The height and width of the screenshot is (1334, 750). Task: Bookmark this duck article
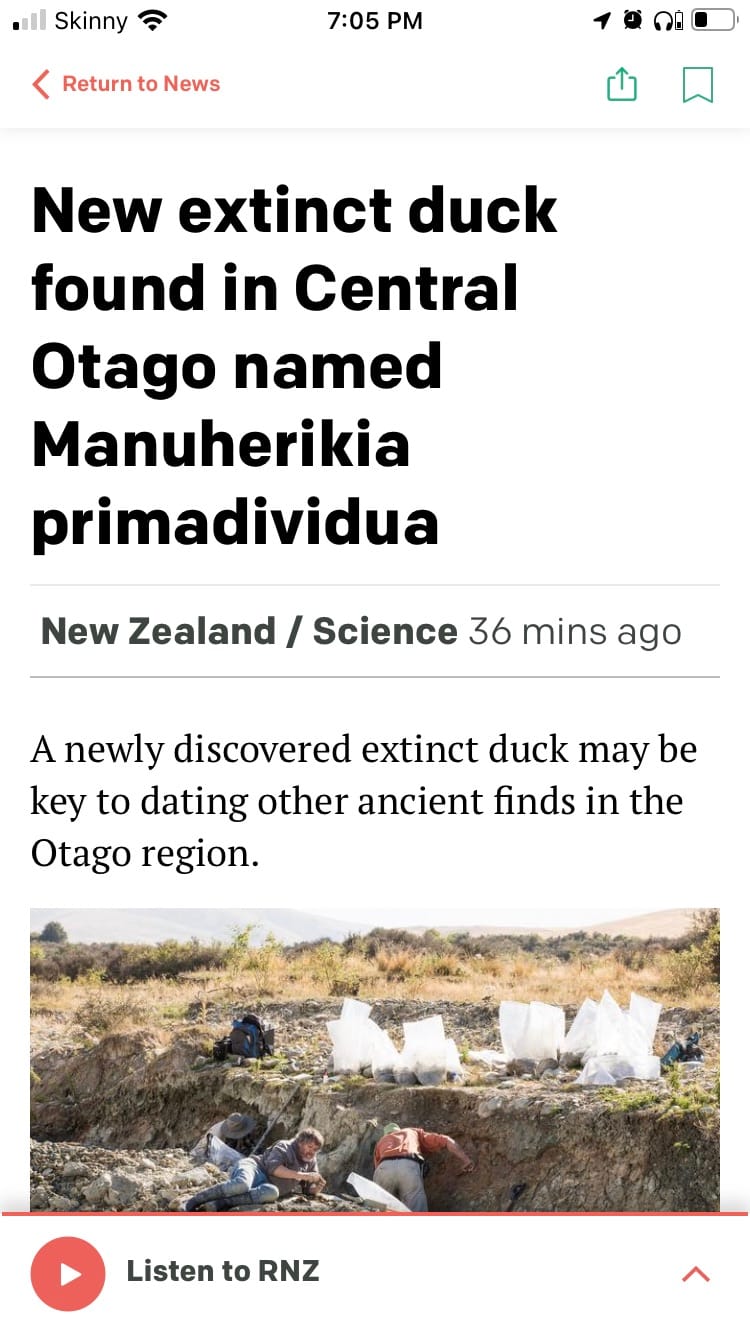697,85
